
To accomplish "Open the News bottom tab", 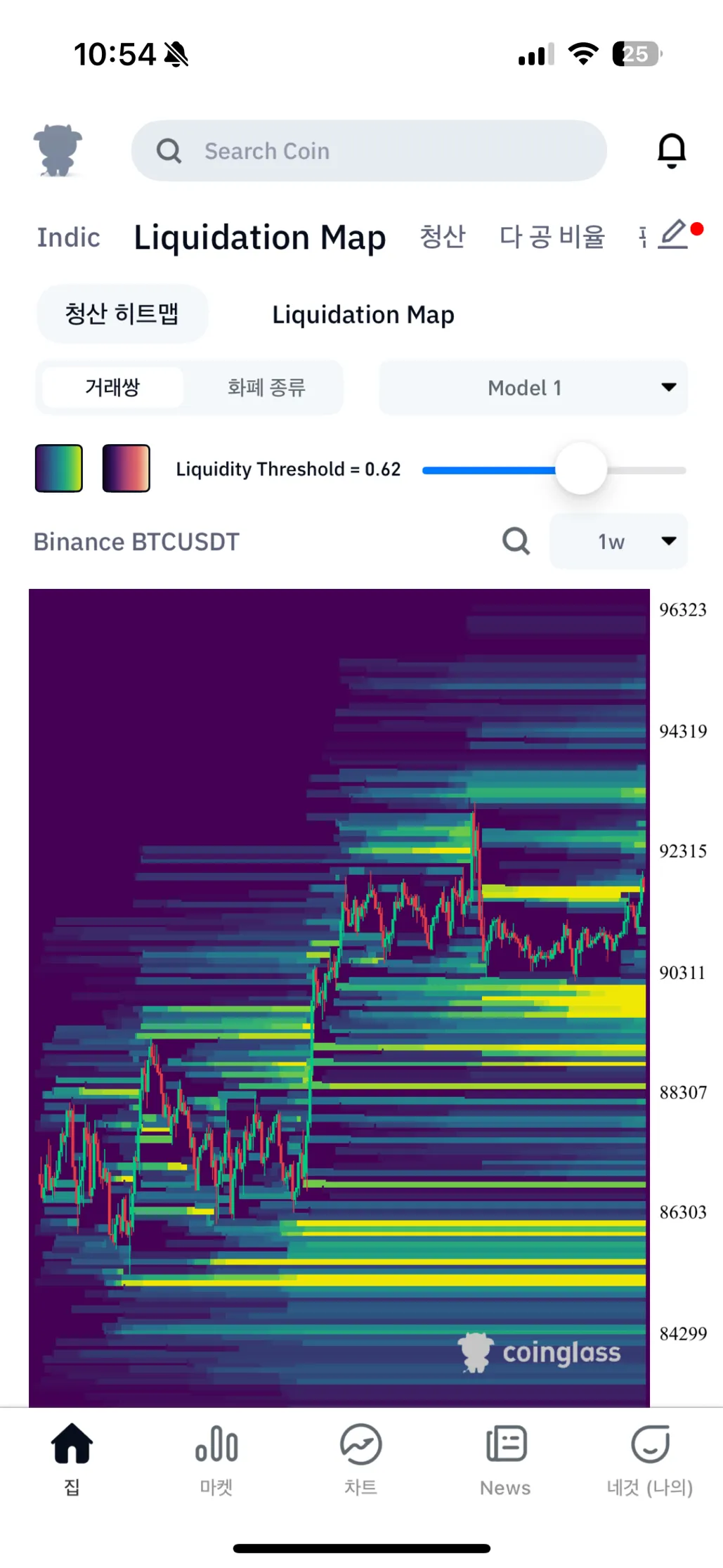I will click(505, 1459).
